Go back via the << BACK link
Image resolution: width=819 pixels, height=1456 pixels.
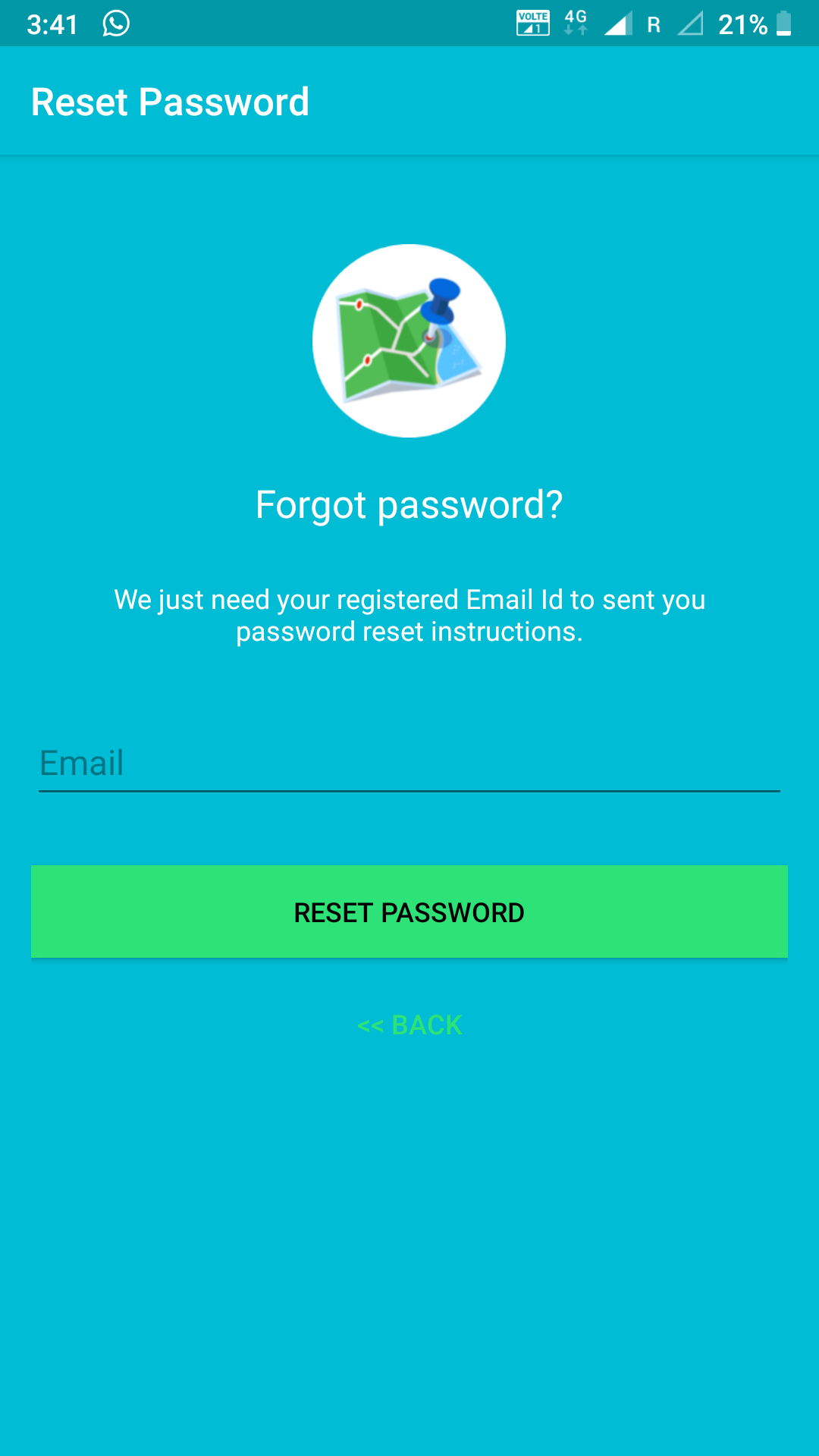tap(409, 1025)
